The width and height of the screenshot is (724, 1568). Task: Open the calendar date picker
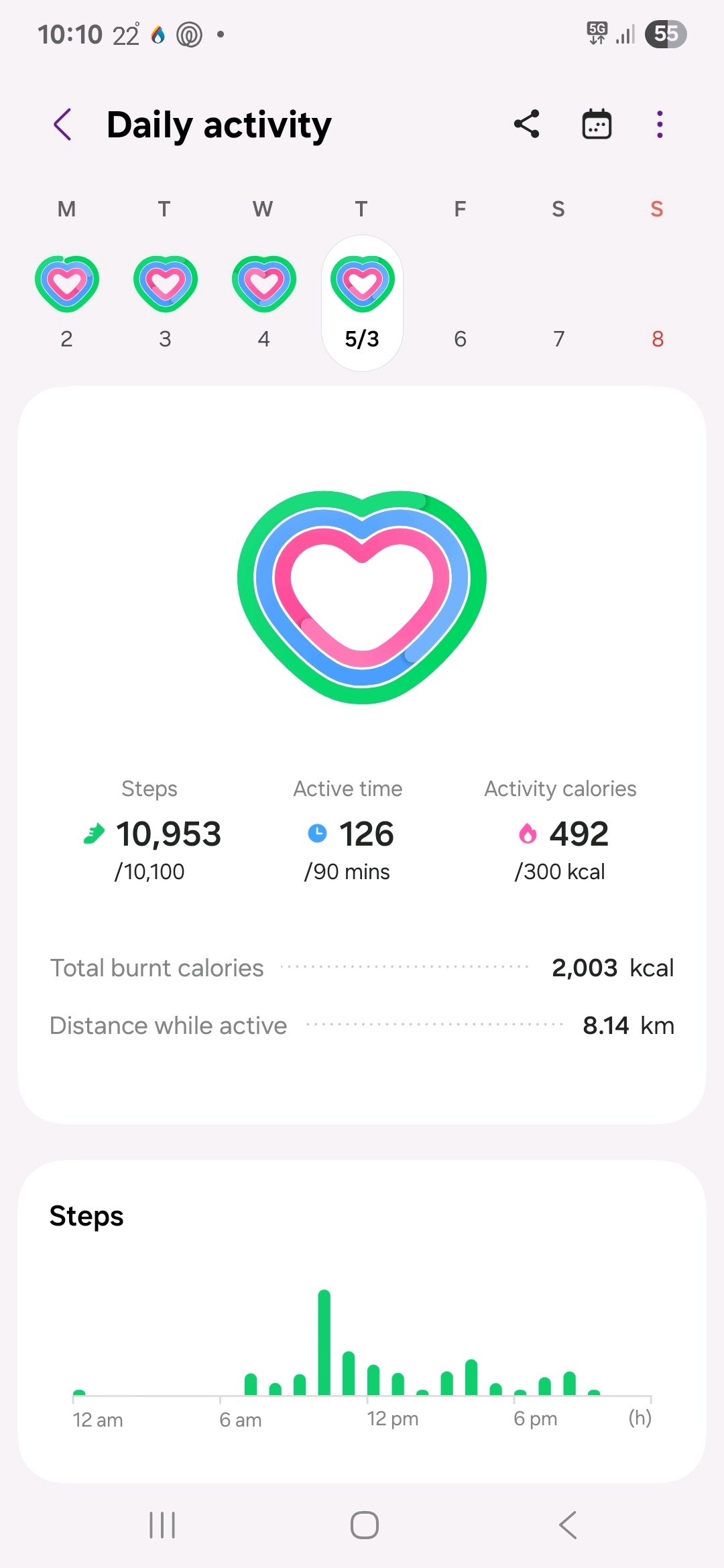tap(596, 125)
